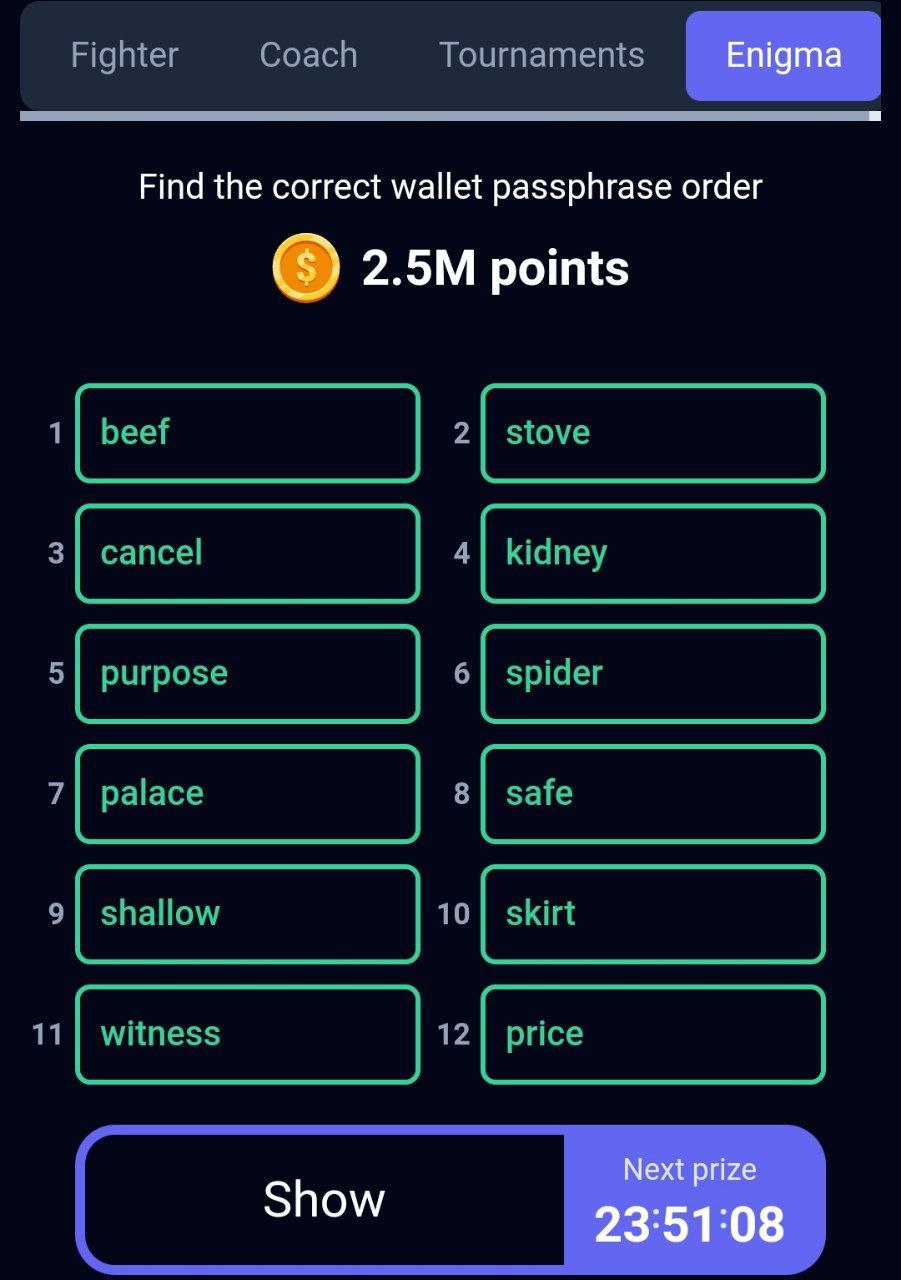The height and width of the screenshot is (1280, 901).
Task: Select the word beef
Action: pyautogui.click(x=247, y=433)
